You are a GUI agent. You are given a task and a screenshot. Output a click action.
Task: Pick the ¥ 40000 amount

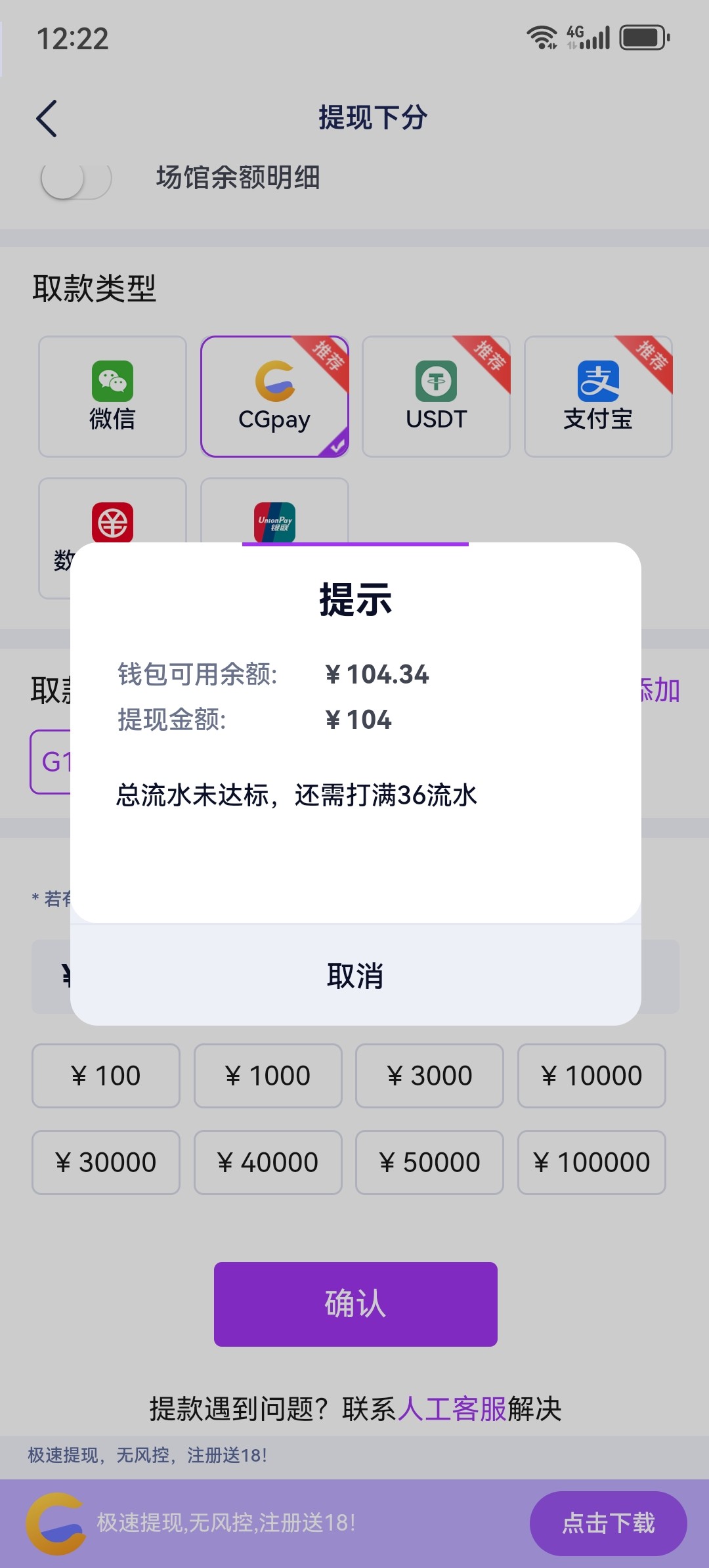268,1162
